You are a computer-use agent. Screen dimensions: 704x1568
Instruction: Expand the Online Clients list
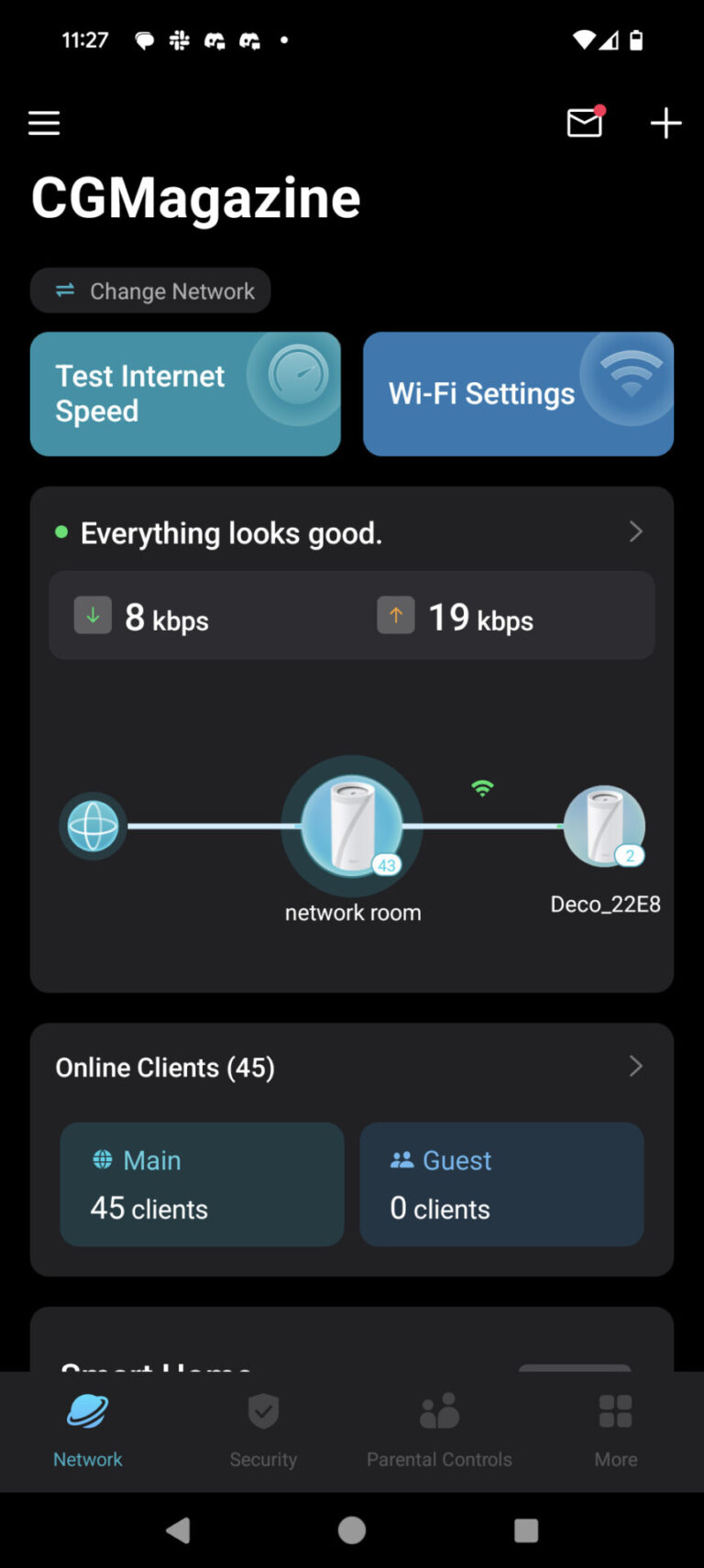click(352, 1067)
